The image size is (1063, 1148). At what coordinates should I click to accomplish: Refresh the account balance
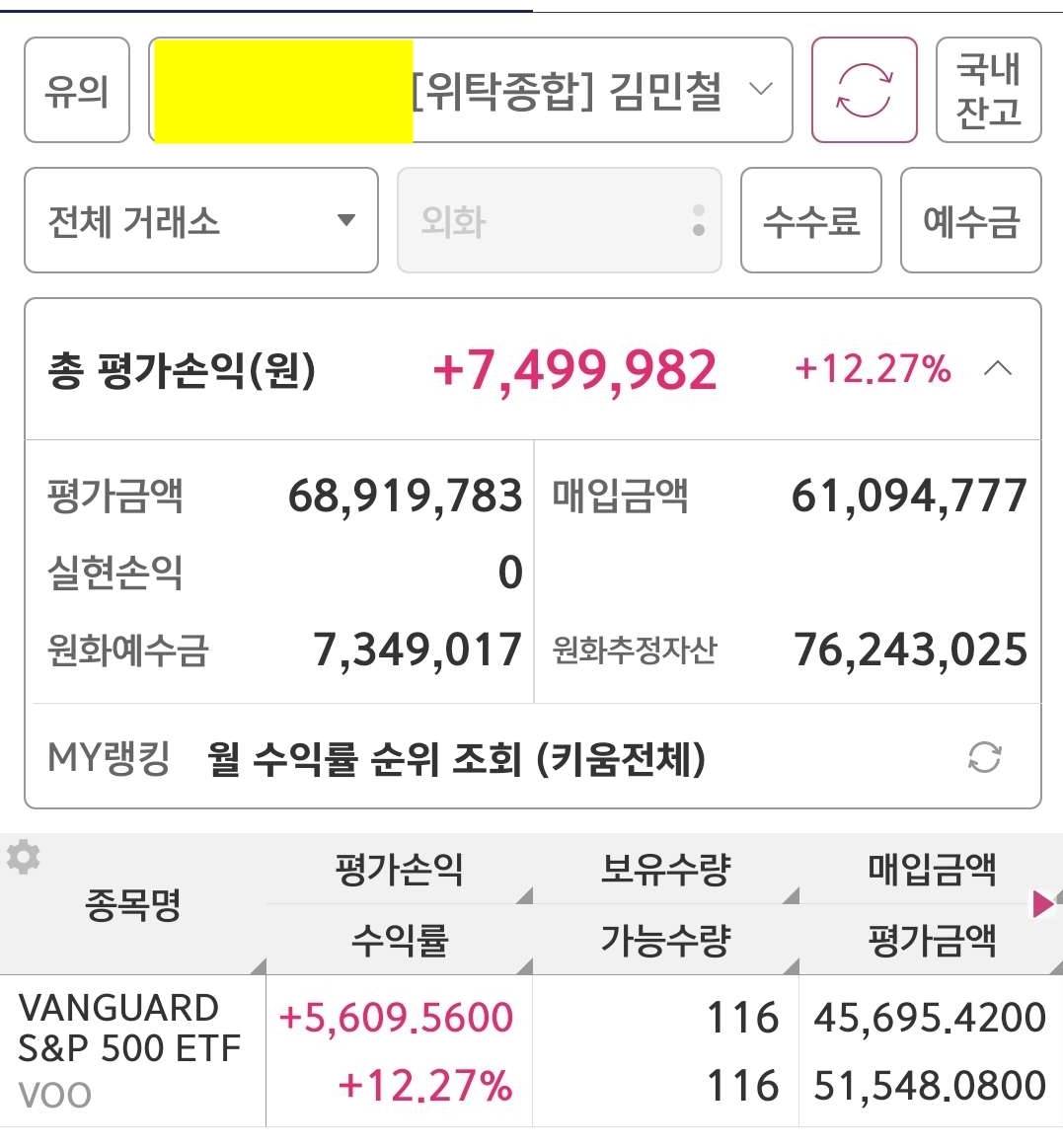(x=864, y=90)
